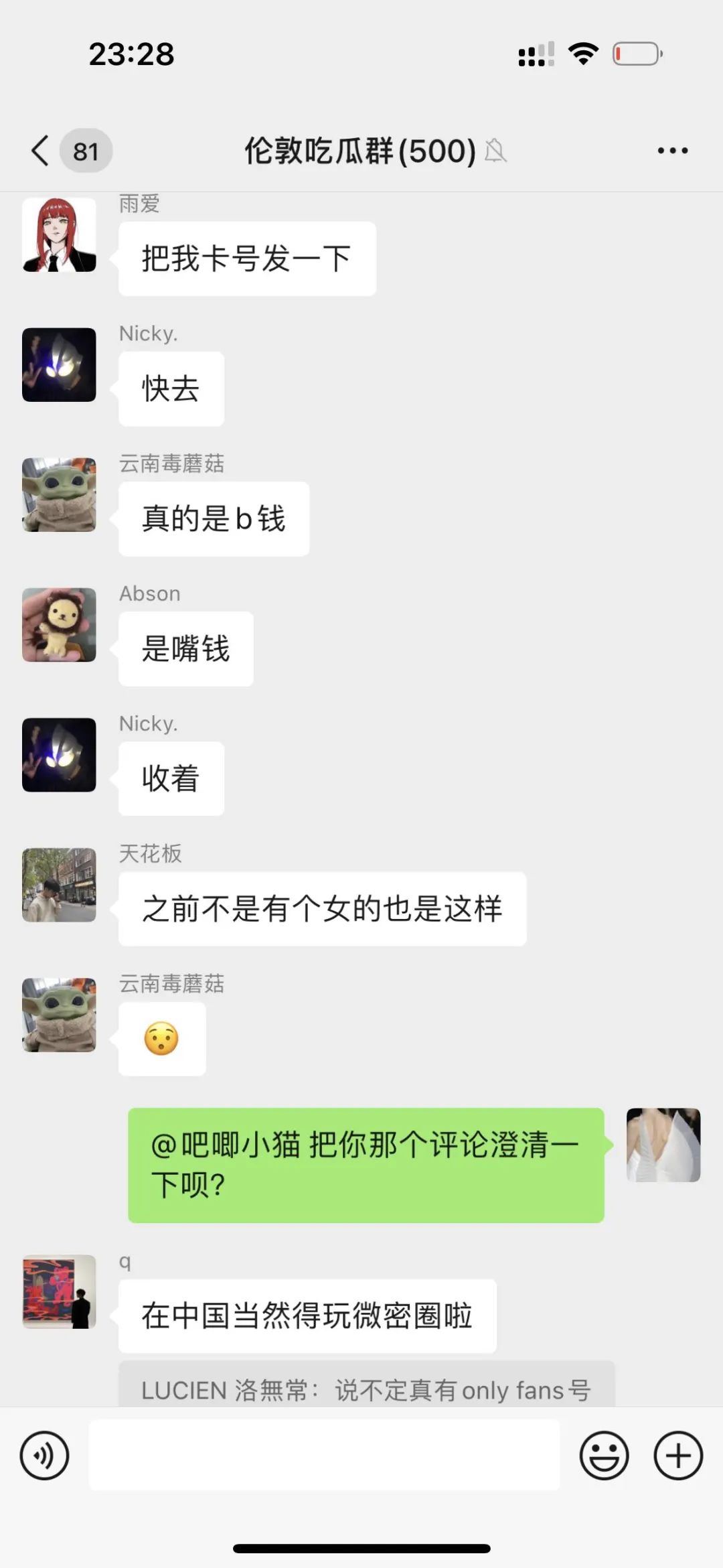Open the plus attachments menu
Screen dimensions: 723x1568
[x=677, y=1455]
